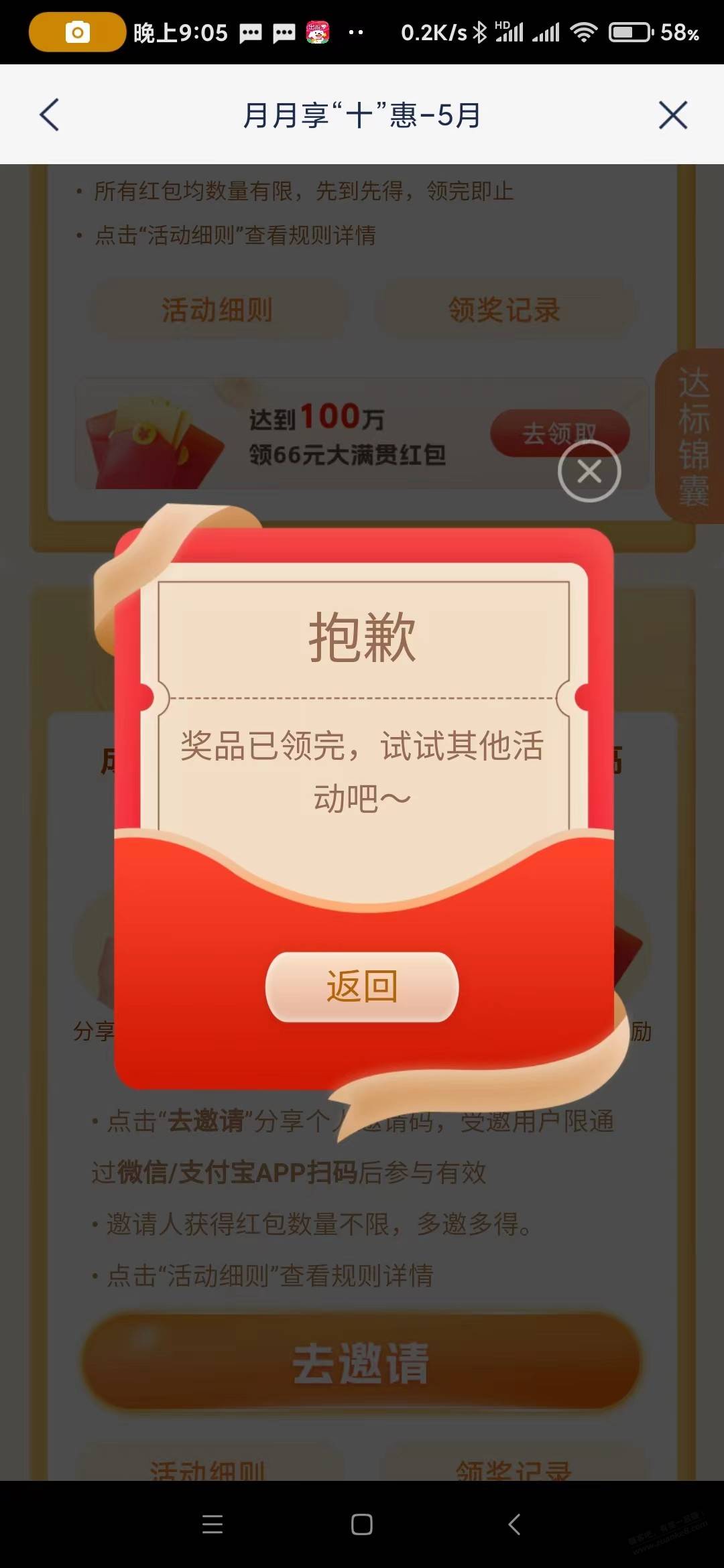Dismiss the red envelope popup
The height and width of the screenshot is (1568, 724).
coord(589,471)
